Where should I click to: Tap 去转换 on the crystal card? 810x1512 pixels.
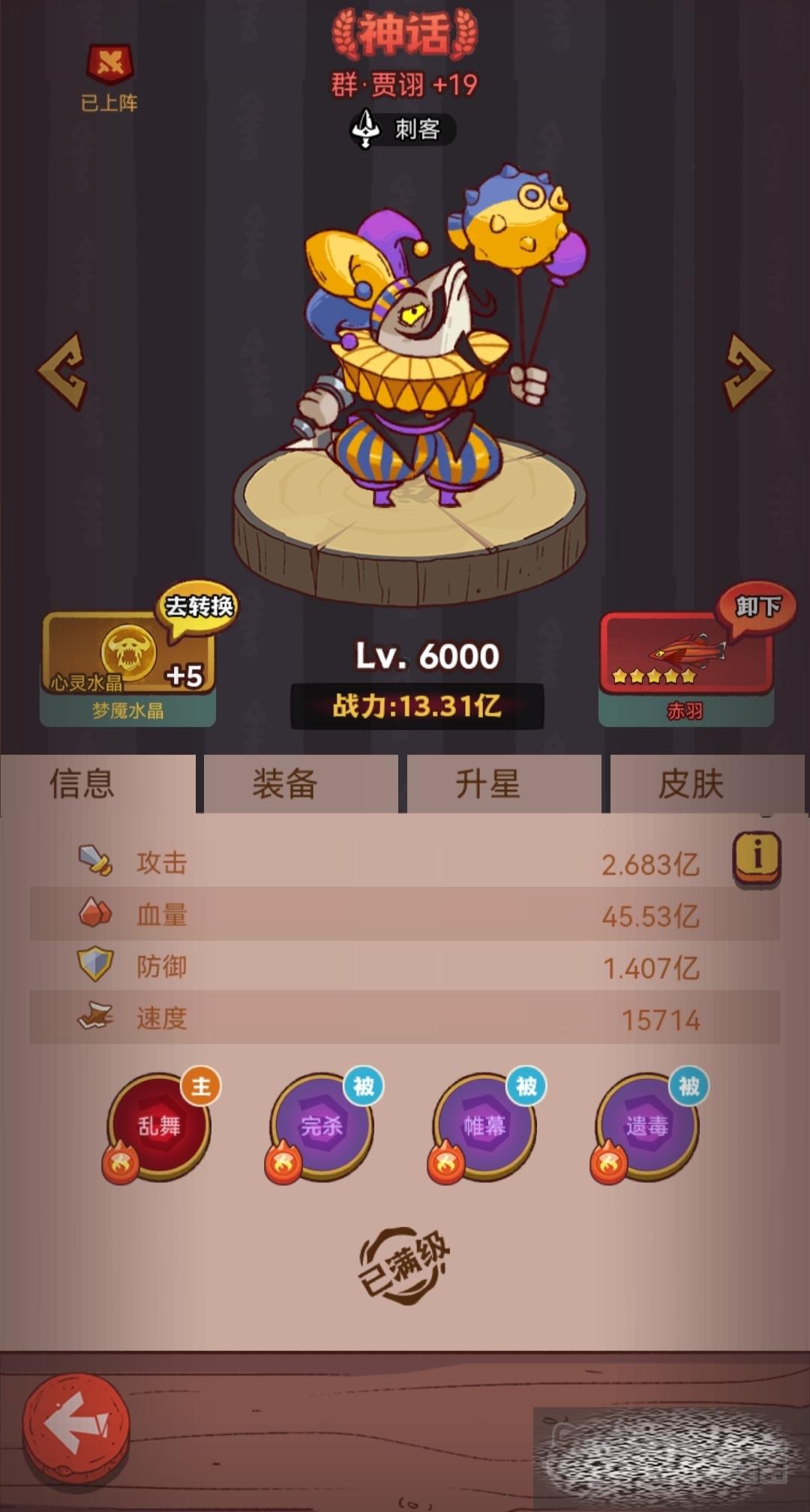198,607
